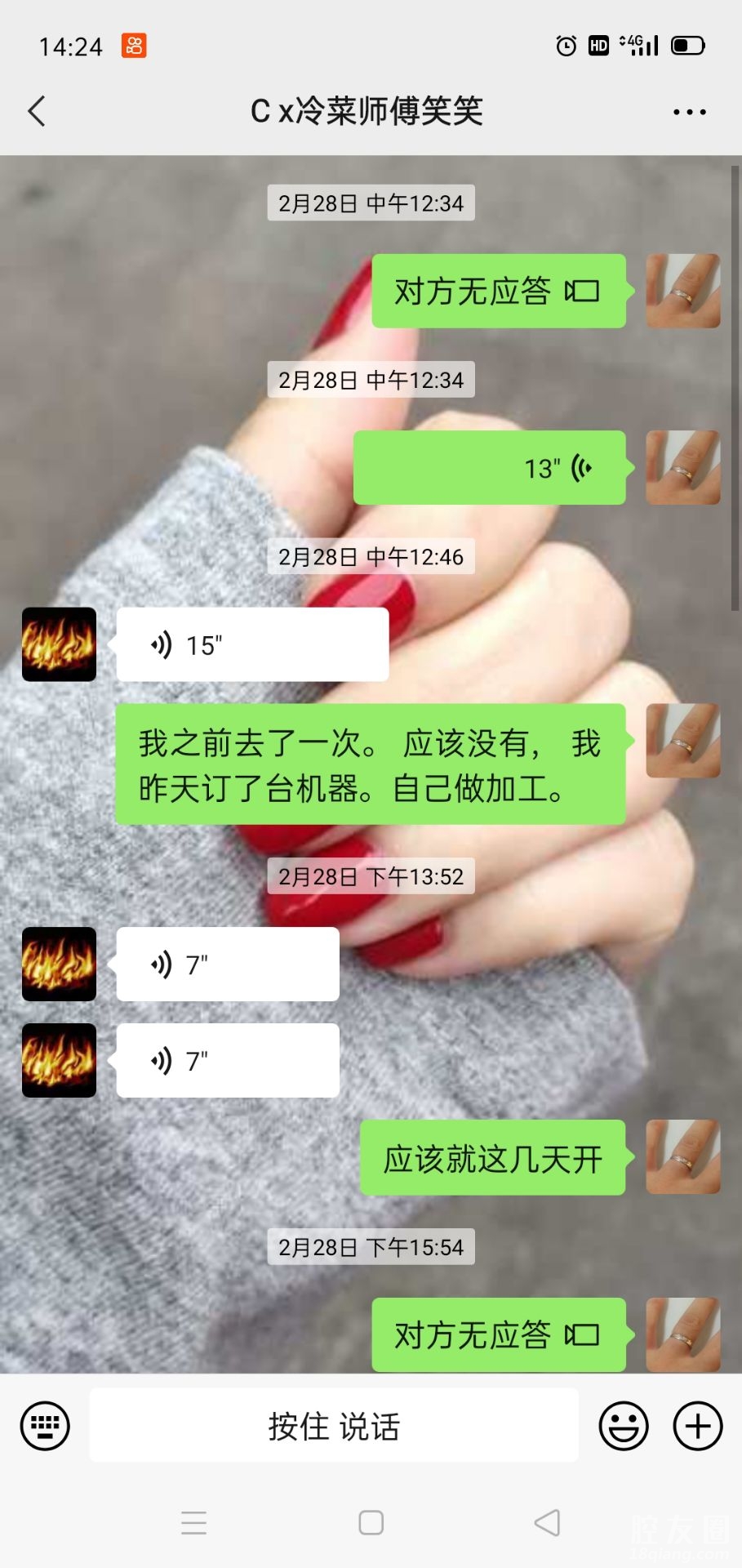Play the sent 13-second voice message
Viewport: 742px width, 1568px height.
coord(489,468)
